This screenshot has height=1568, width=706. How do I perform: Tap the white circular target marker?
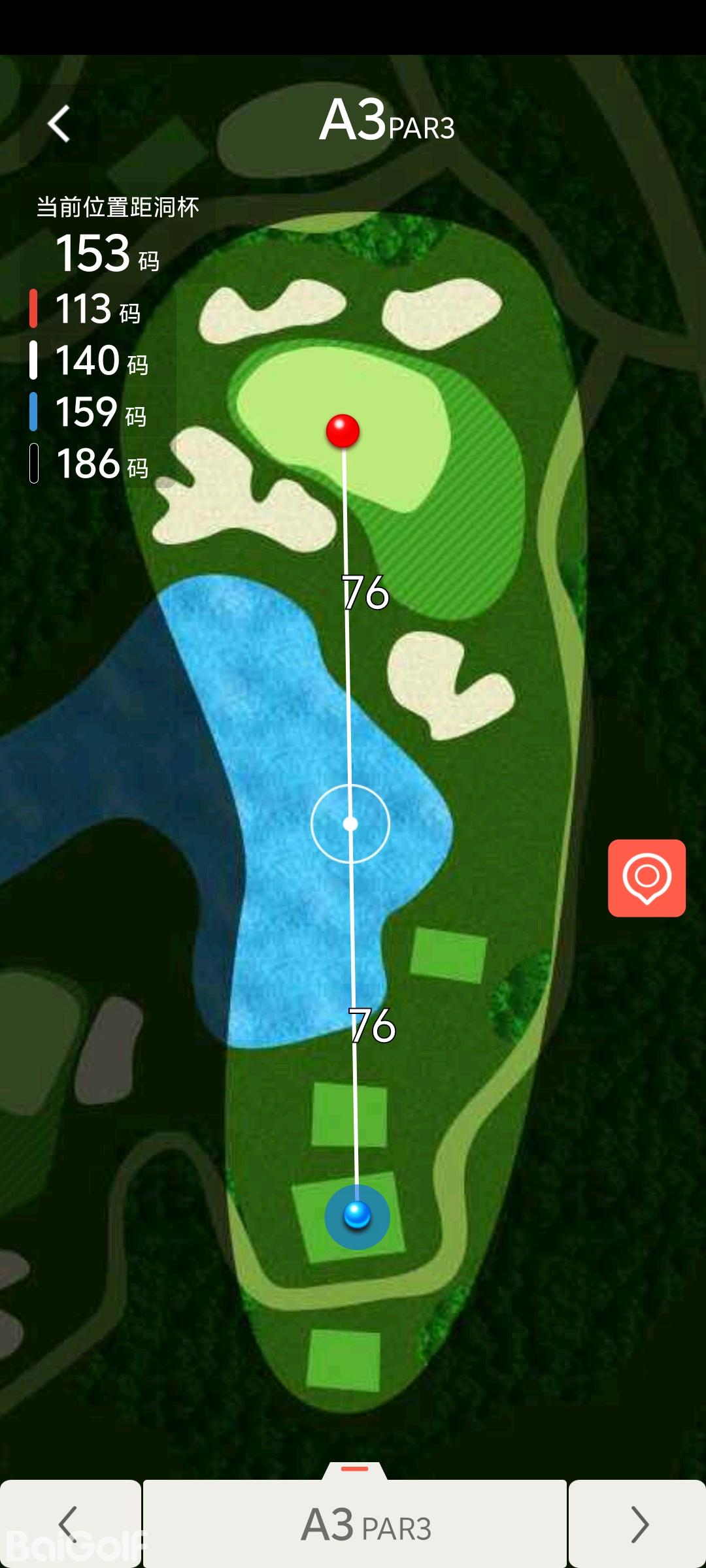pyautogui.click(x=350, y=824)
